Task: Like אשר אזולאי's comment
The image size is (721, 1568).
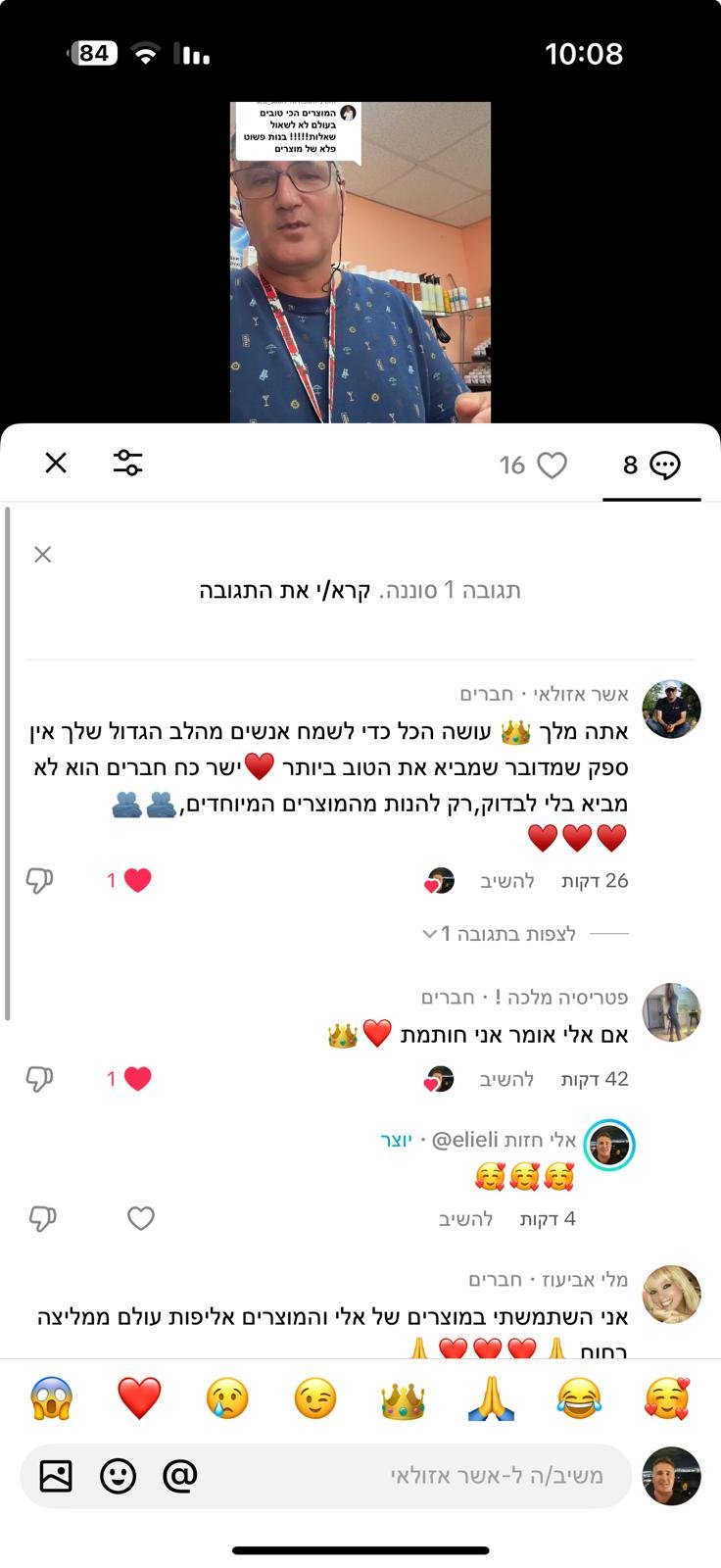Action: pos(137,880)
